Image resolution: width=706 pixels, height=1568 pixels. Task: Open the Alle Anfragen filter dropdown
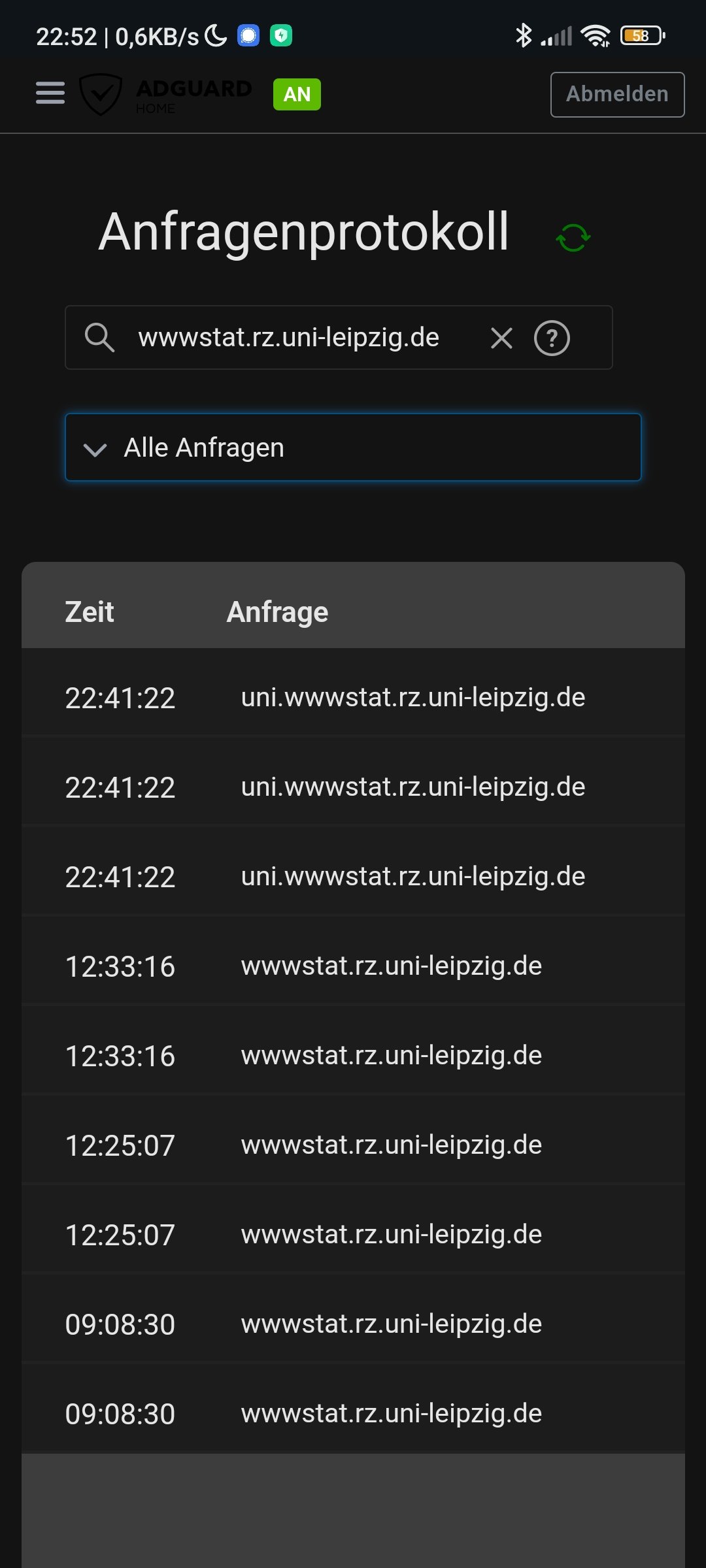pyautogui.click(x=353, y=448)
